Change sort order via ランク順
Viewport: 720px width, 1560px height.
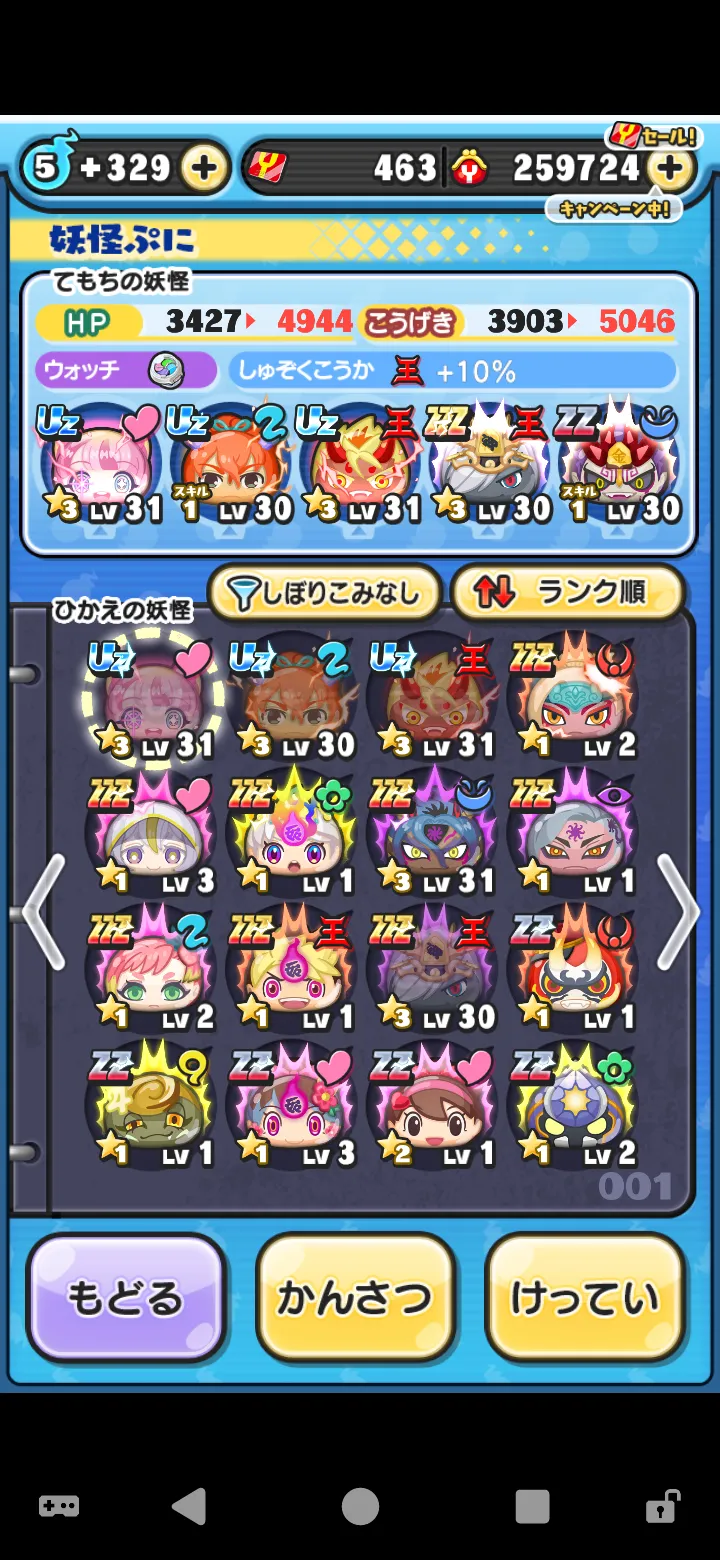click(x=568, y=595)
